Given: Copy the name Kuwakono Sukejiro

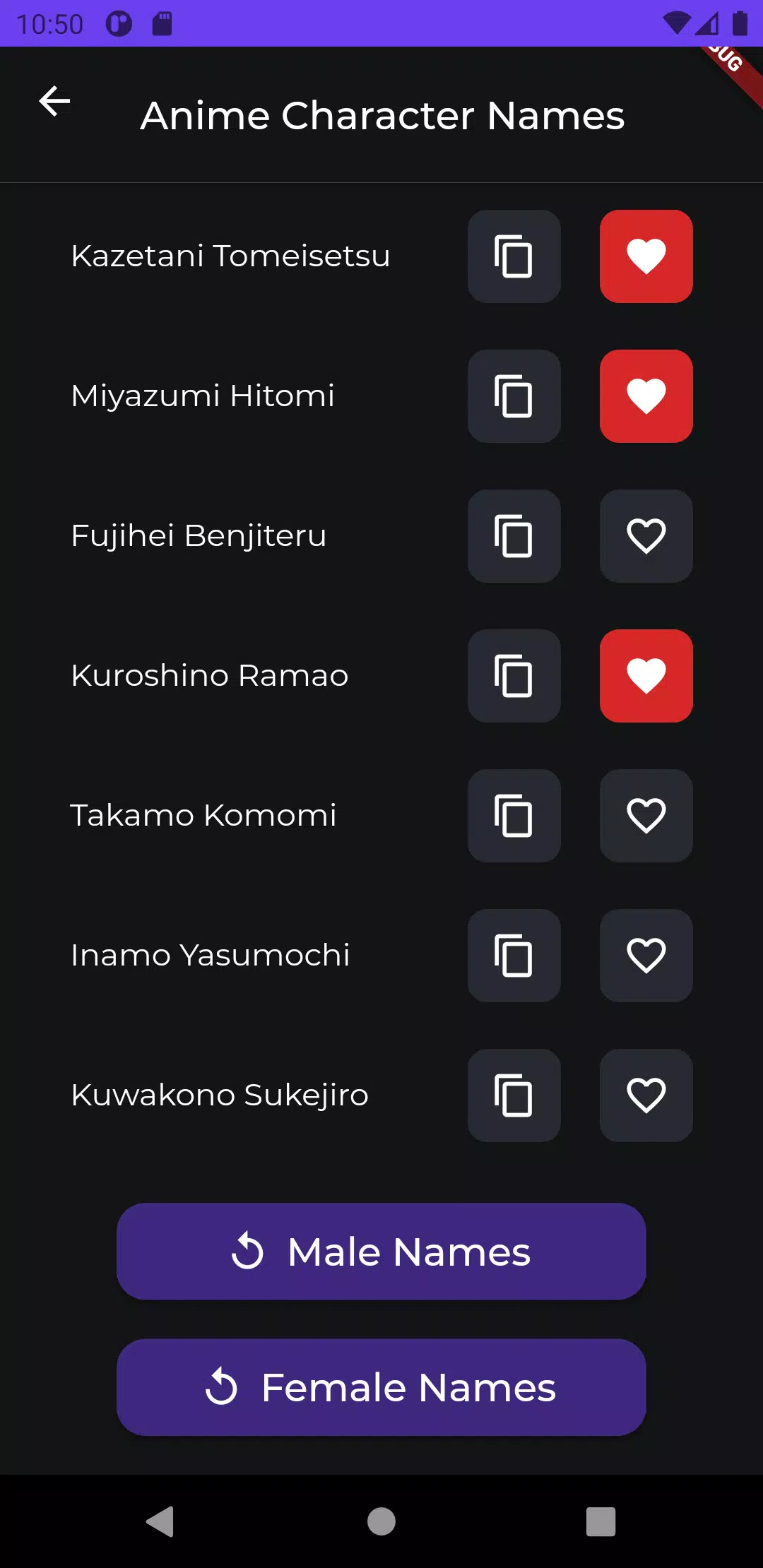Looking at the screenshot, I should [514, 1095].
